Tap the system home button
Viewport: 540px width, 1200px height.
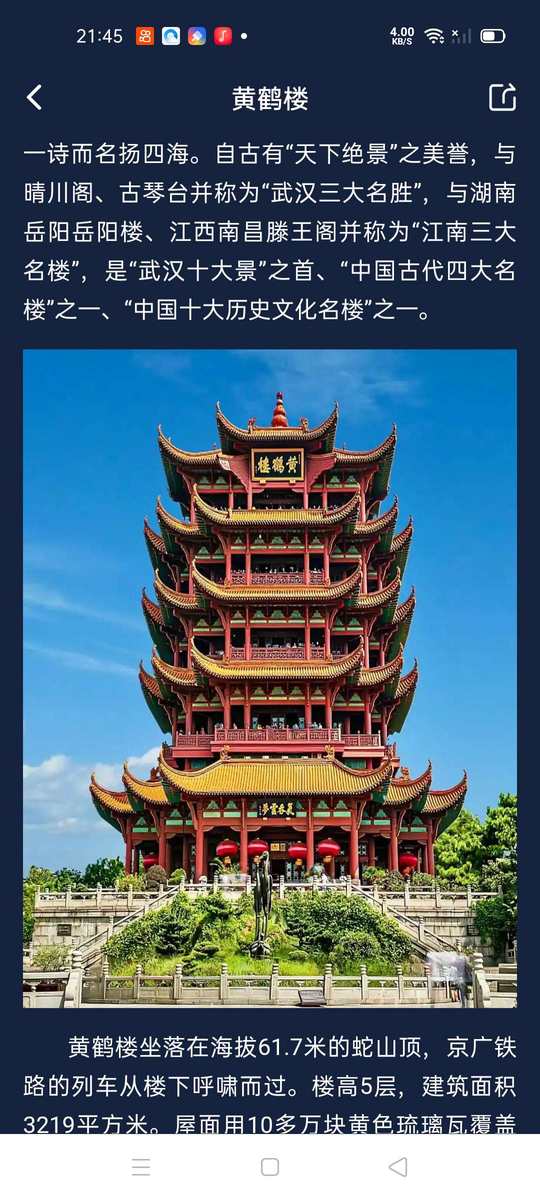coord(270,1167)
